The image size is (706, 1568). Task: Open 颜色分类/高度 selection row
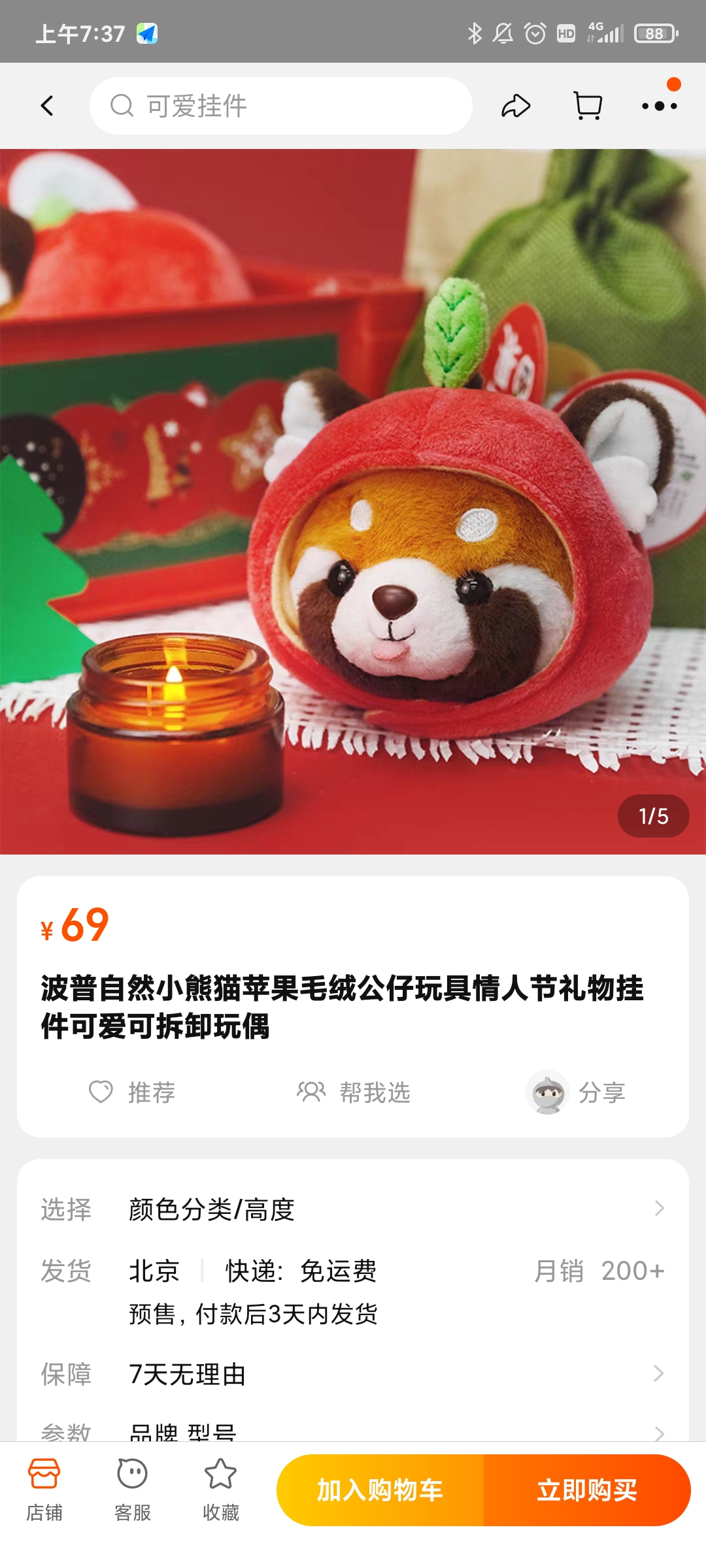[x=353, y=1209]
